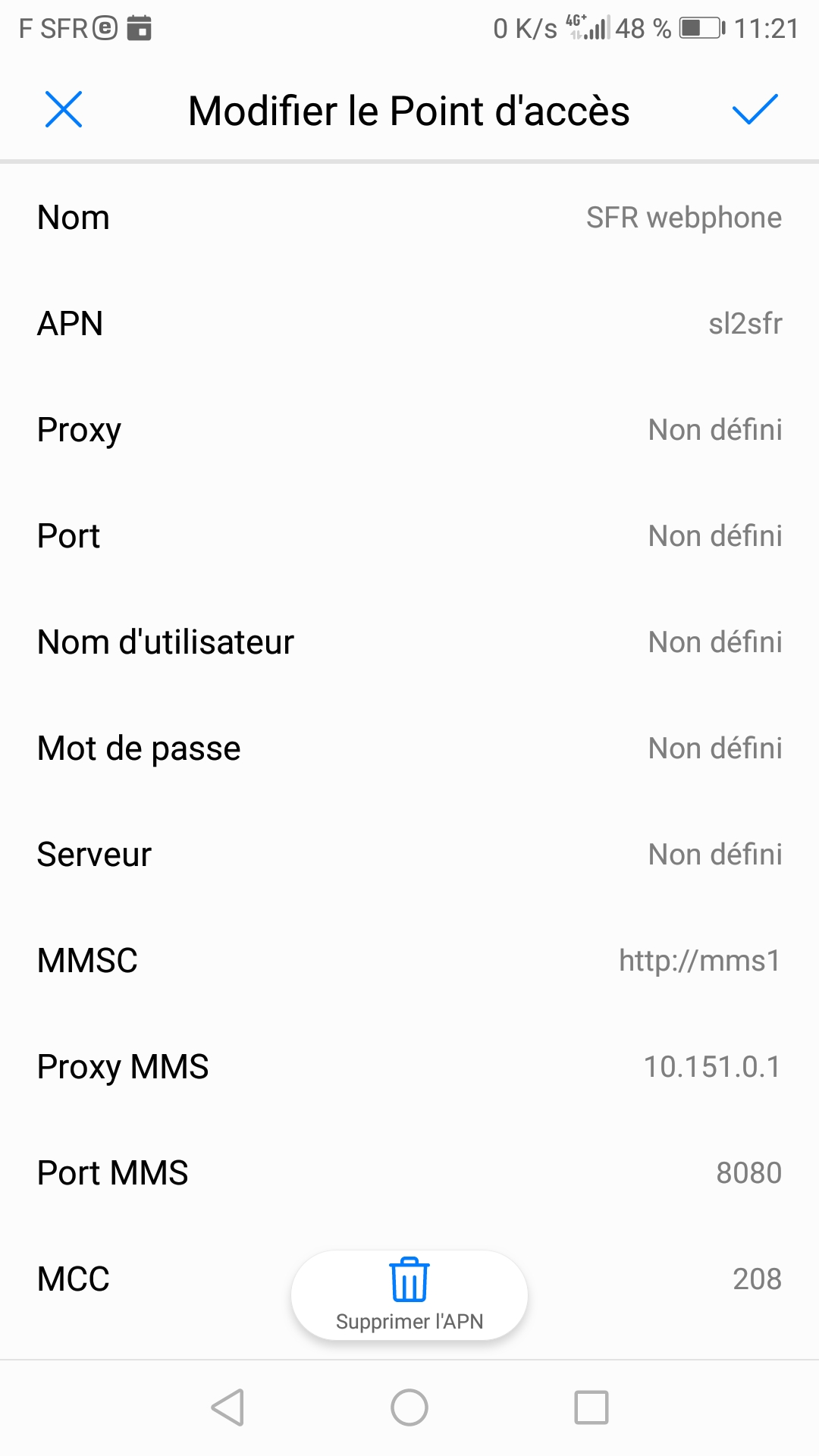Edit Port MMS value 8080
Image resolution: width=819 pixels, height=1456 pixels.
pos(409,1172)
